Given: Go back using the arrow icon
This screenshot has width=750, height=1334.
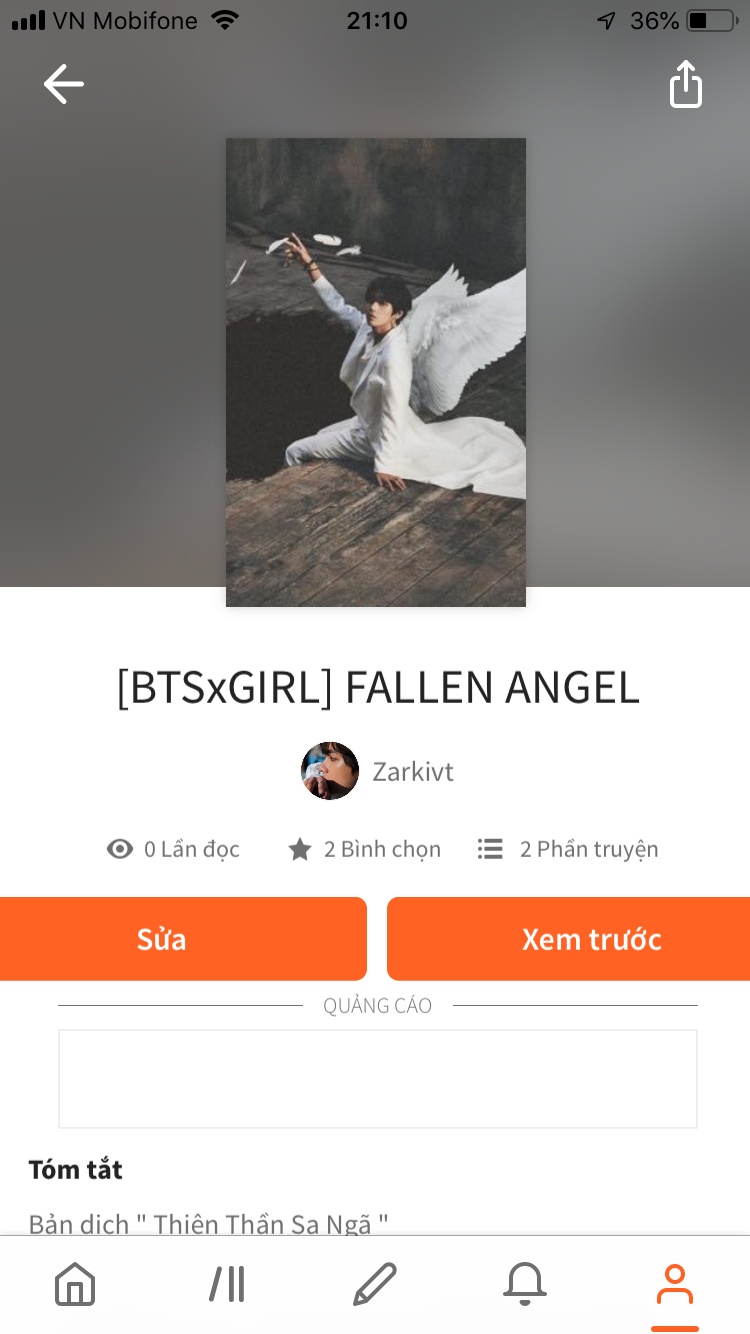Looking at the screenshot, I should 64,84.
